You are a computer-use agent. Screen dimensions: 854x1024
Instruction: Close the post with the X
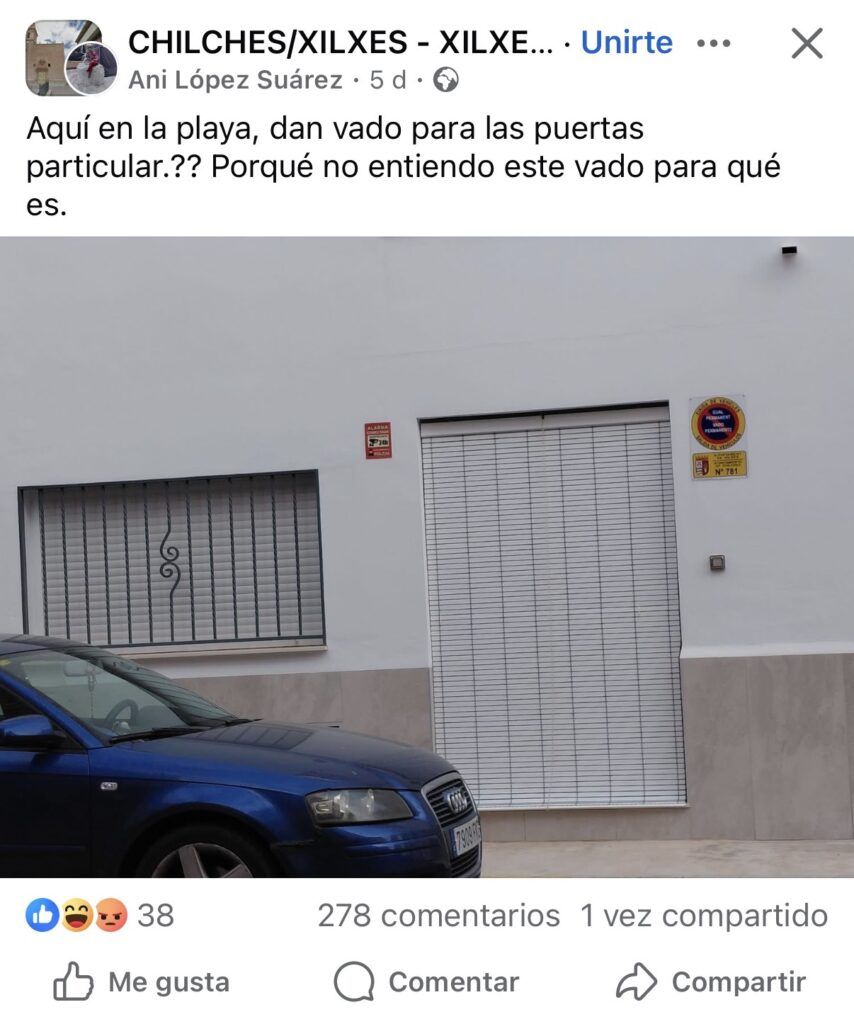(x=806, y=43)
